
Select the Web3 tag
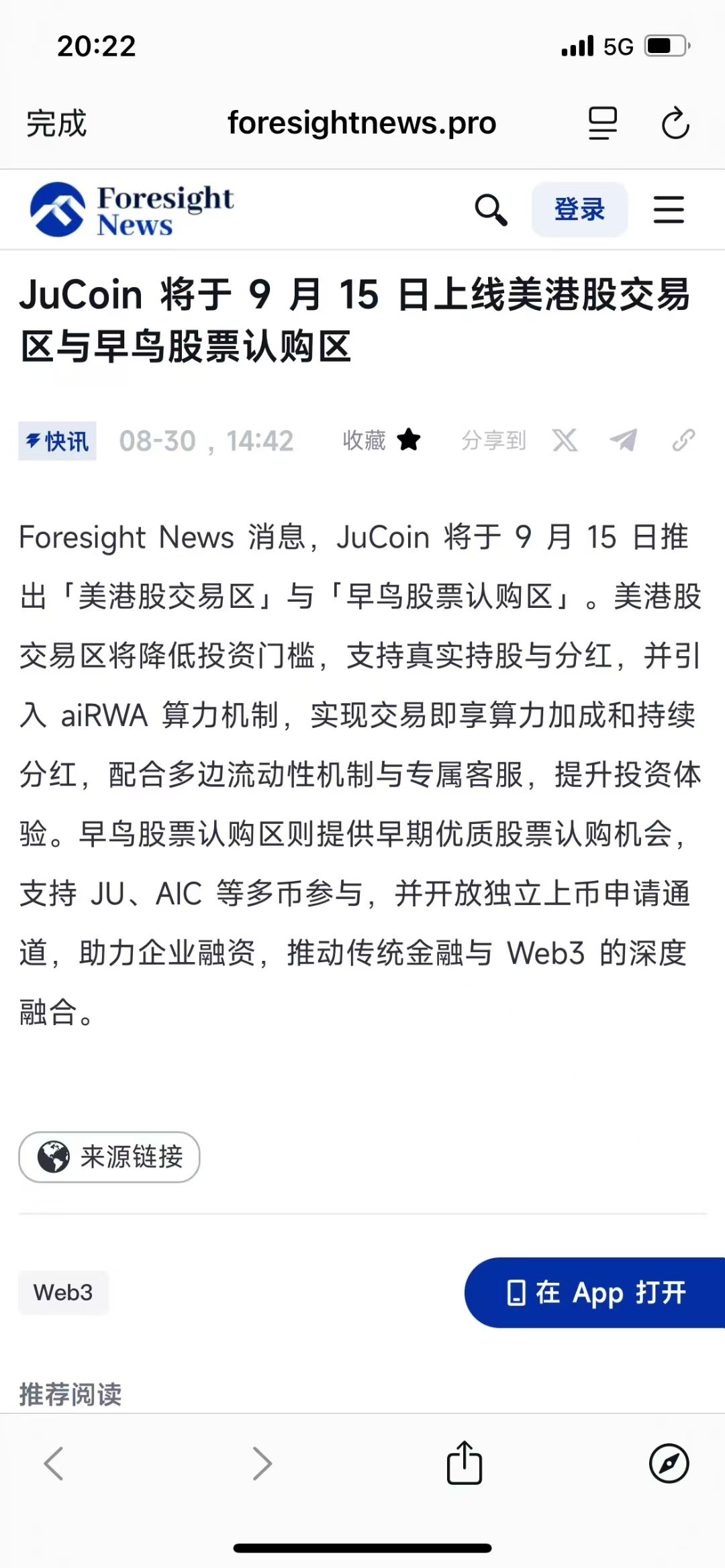click(x=63, y=1292)
